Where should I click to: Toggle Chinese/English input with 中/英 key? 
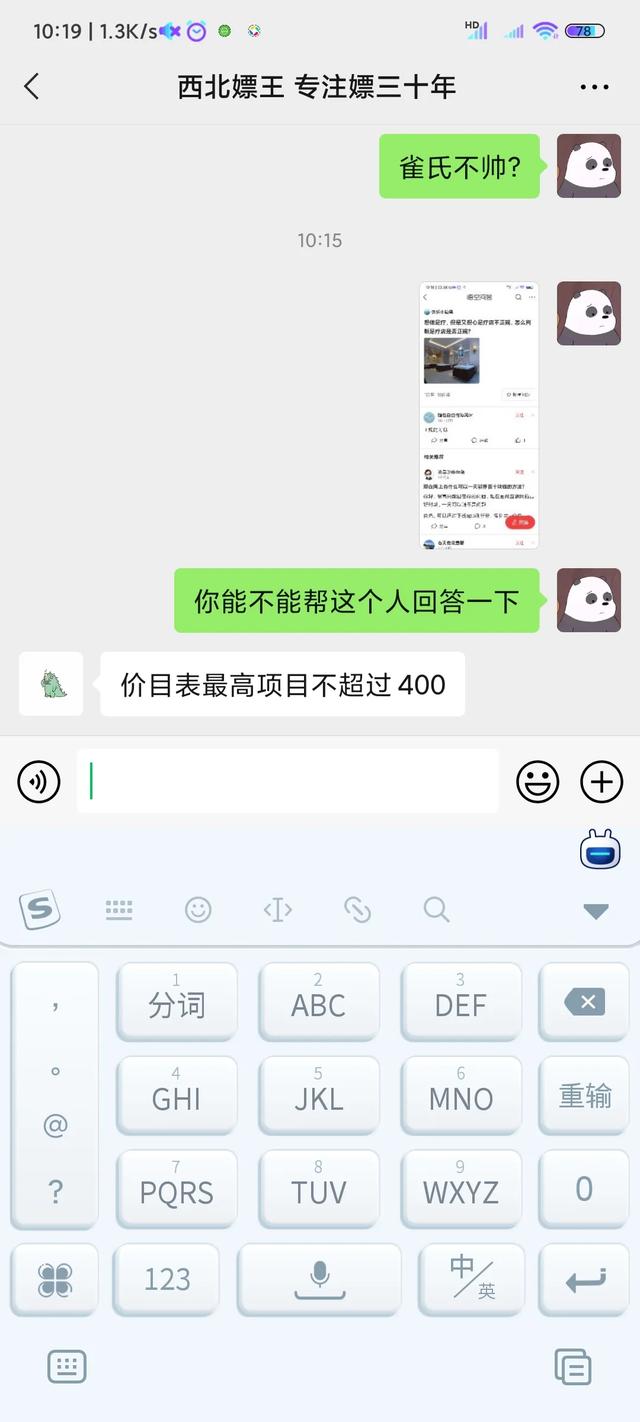tap(472, 1279)
